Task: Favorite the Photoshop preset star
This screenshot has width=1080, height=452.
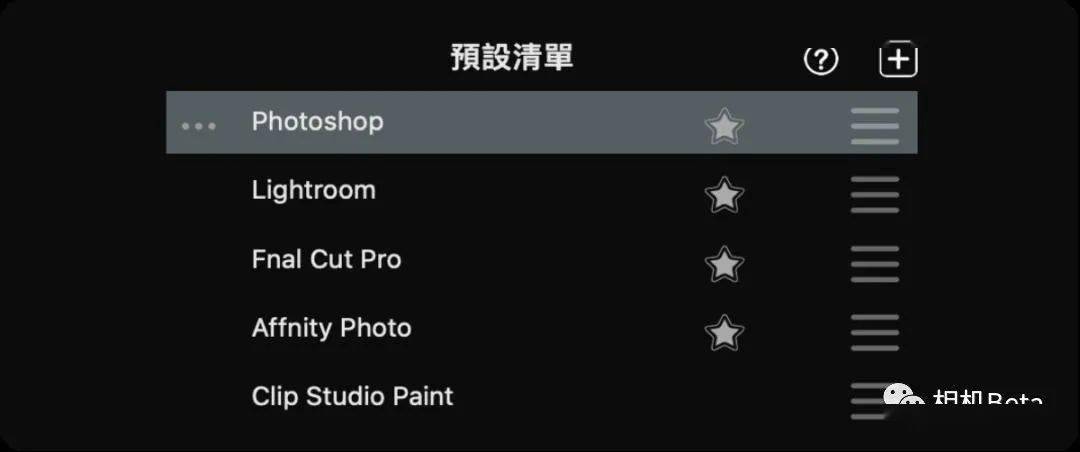Action: [724, 127]
